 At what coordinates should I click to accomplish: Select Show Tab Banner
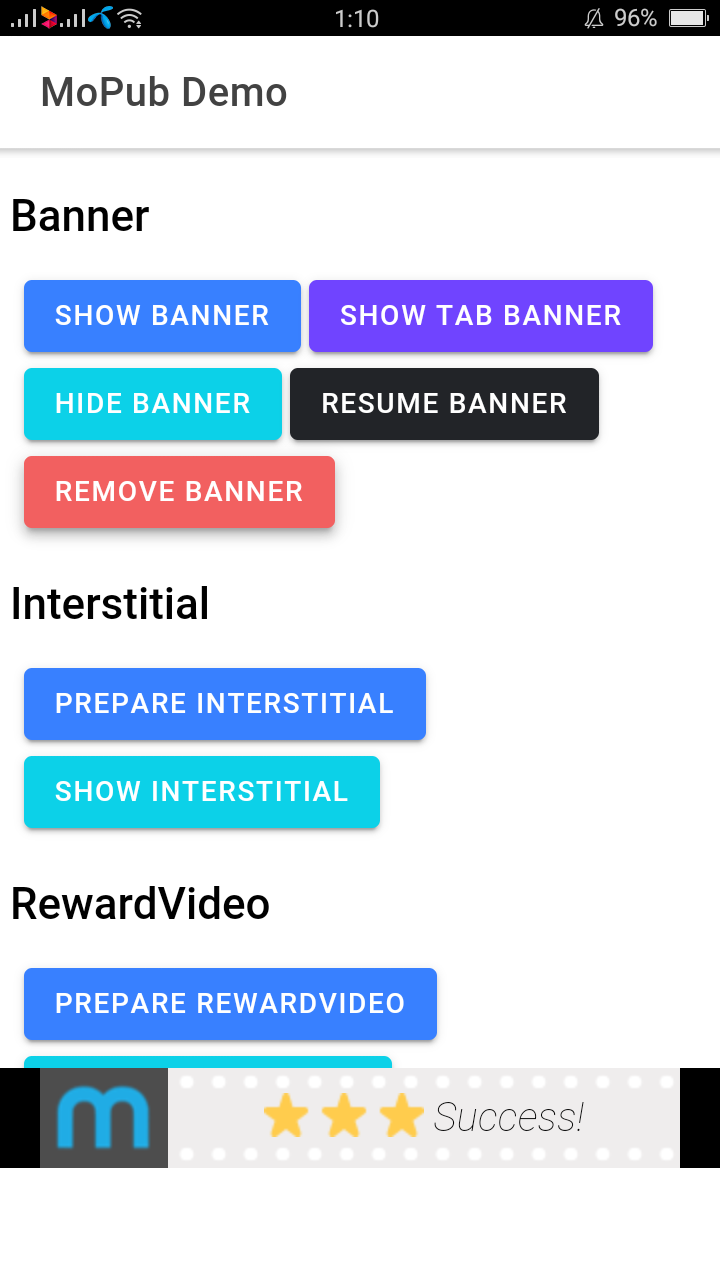480,316
